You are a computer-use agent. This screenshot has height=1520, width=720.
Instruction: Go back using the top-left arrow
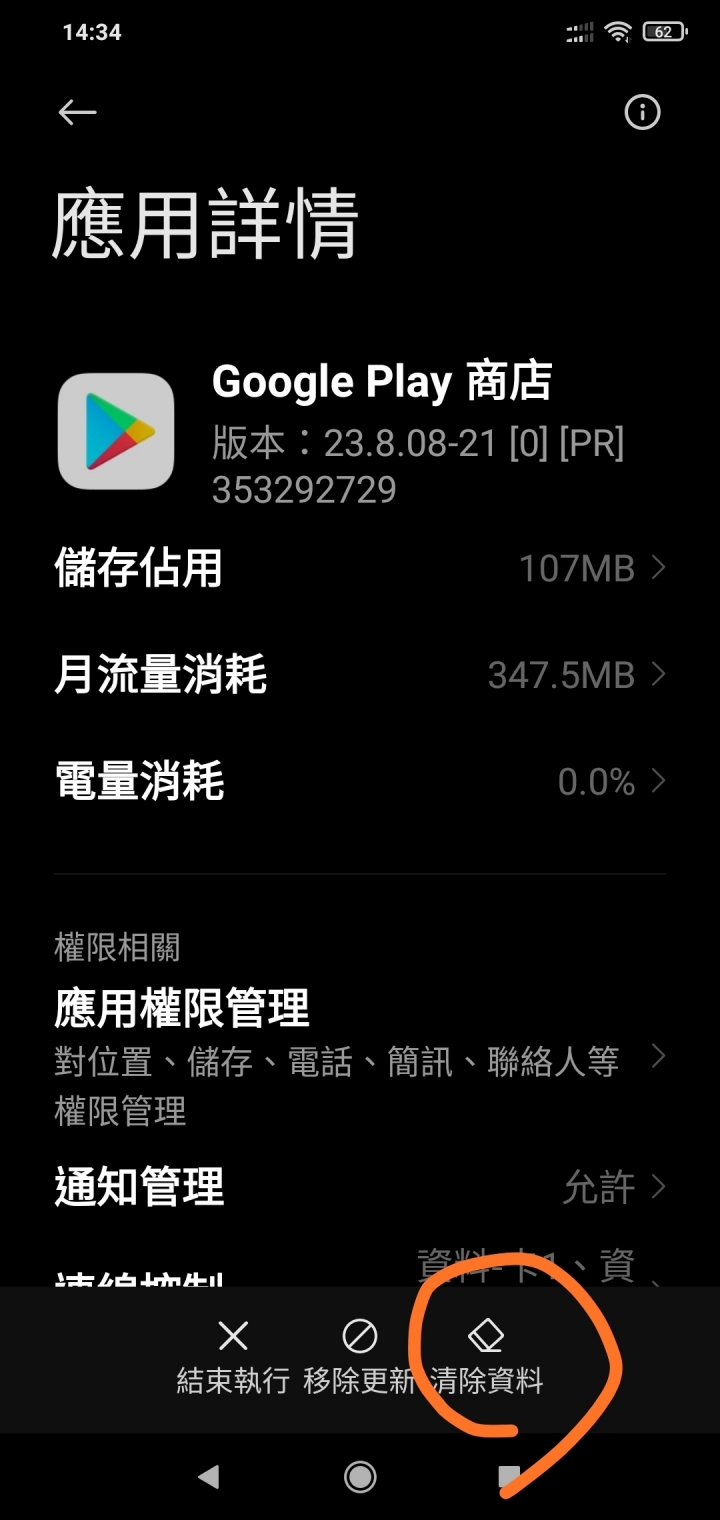click(77, 113)
